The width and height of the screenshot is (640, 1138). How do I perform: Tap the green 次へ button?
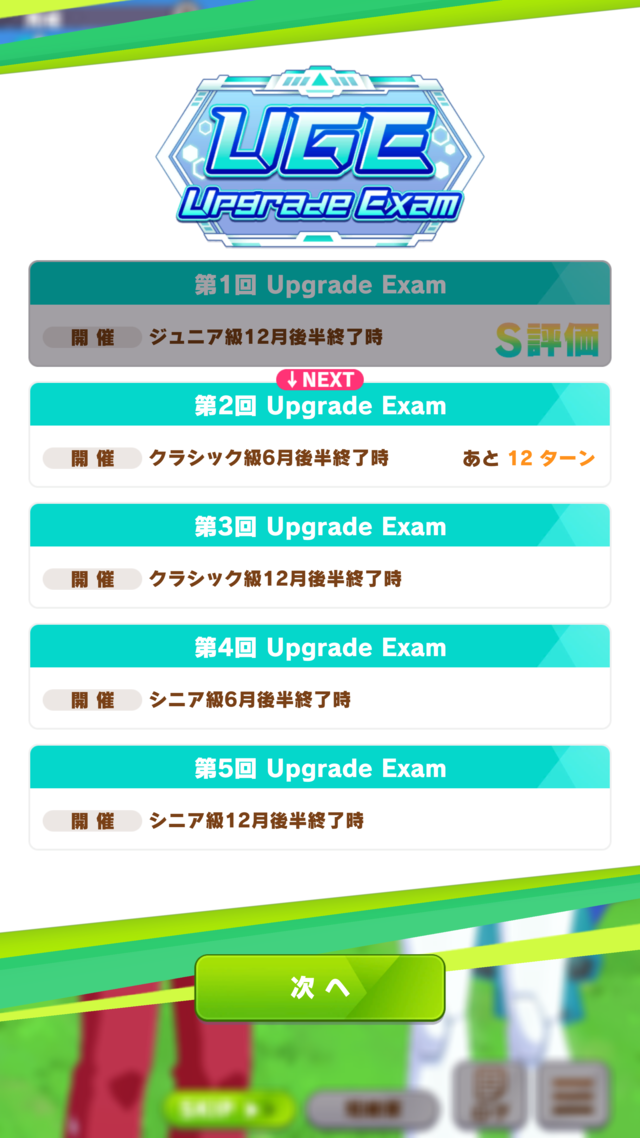click(x=320, y=987)
